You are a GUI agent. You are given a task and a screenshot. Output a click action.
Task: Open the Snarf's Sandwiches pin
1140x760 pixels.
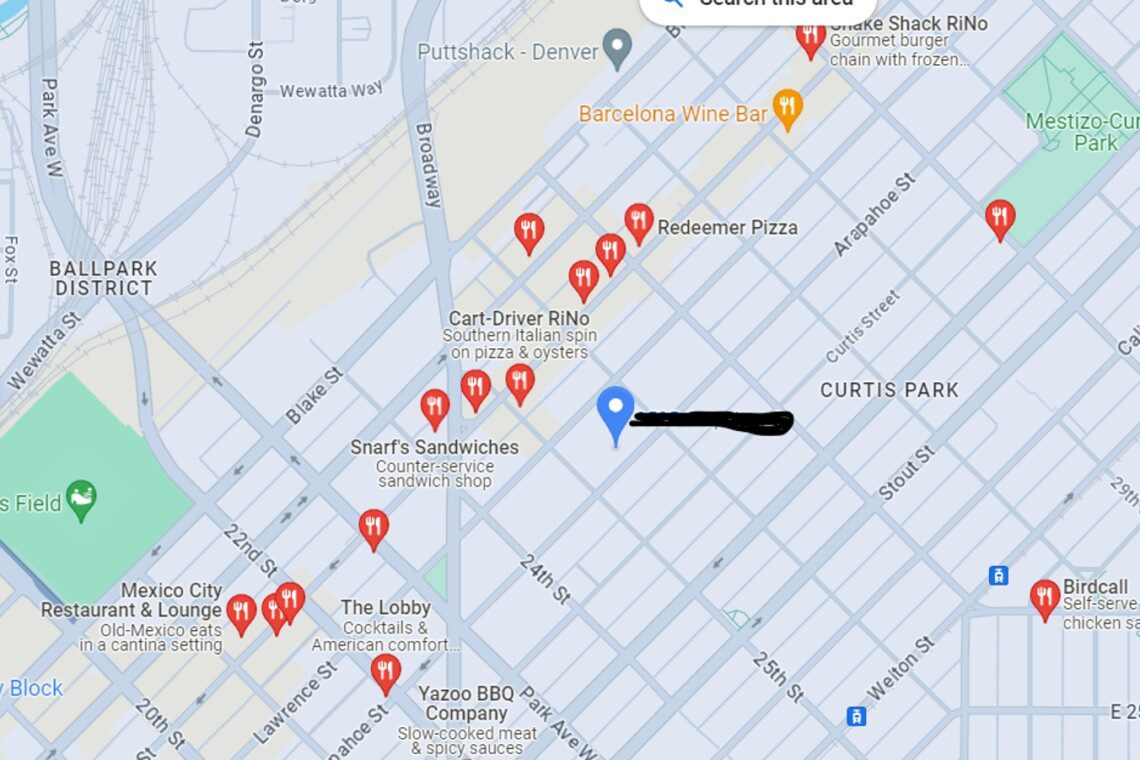click(x=434, y=405)
